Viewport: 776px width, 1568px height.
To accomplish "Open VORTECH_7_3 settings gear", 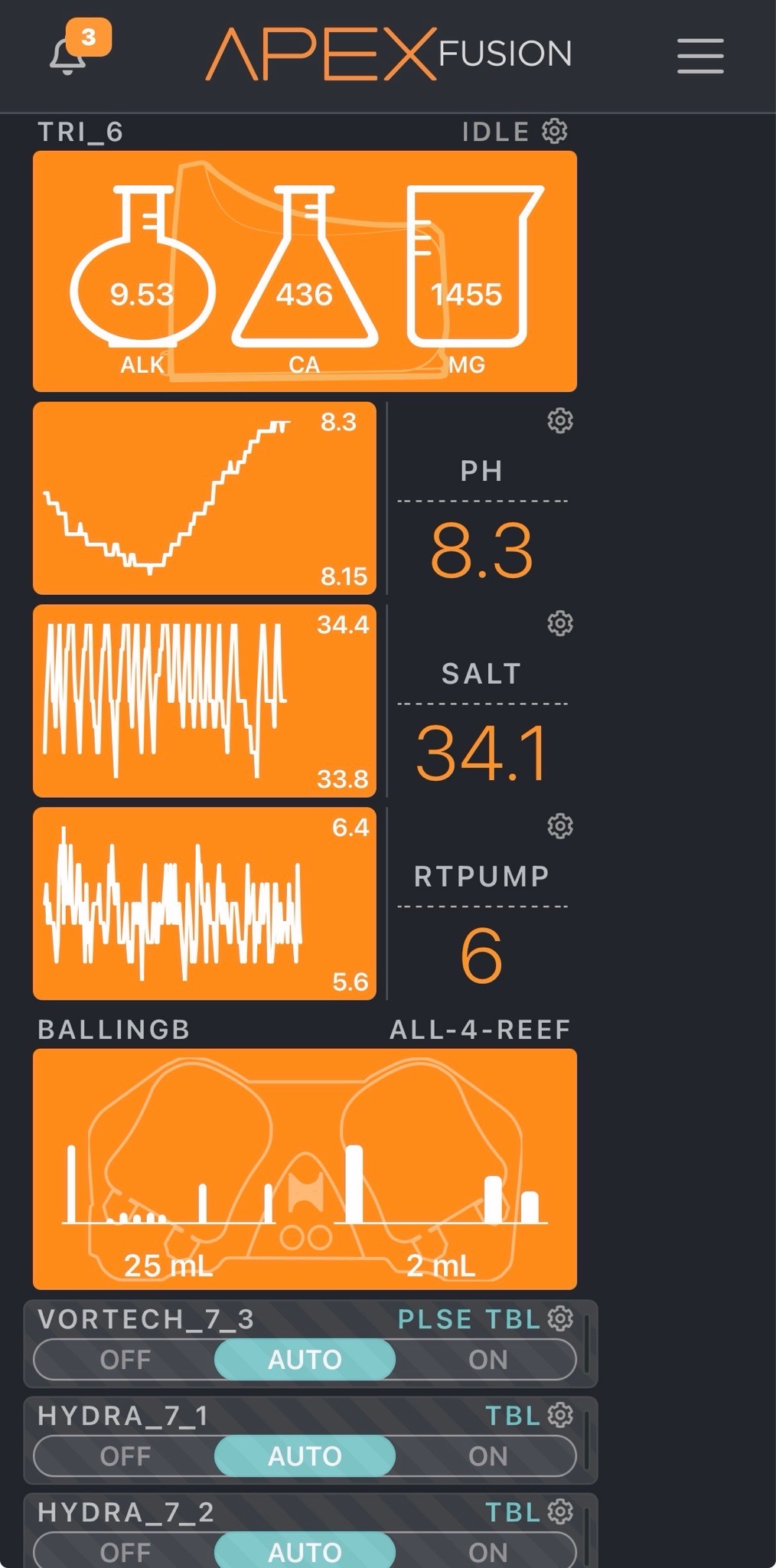I will pyautogui.click(x=561, y=1318).
